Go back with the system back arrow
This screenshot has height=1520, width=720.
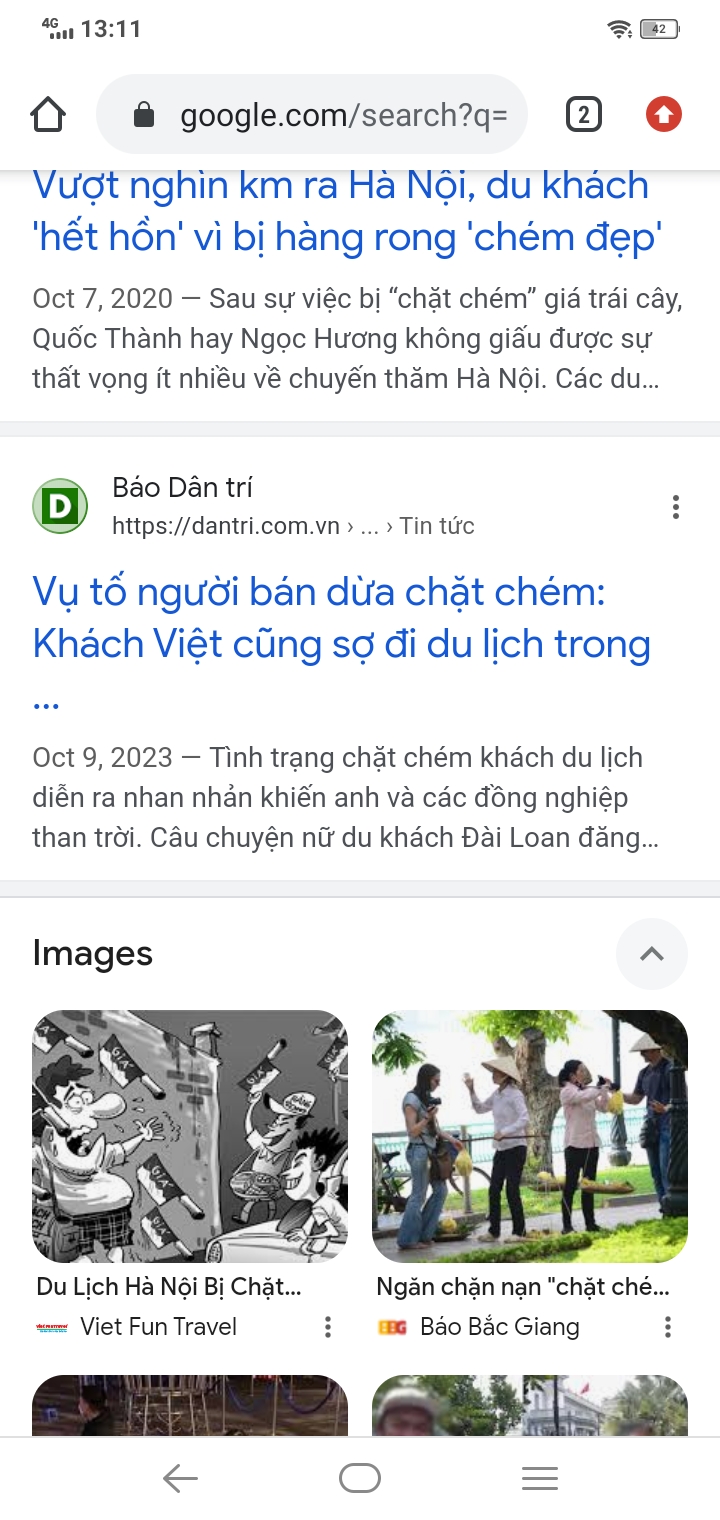pyautogui.click(x=180, y=1478)
